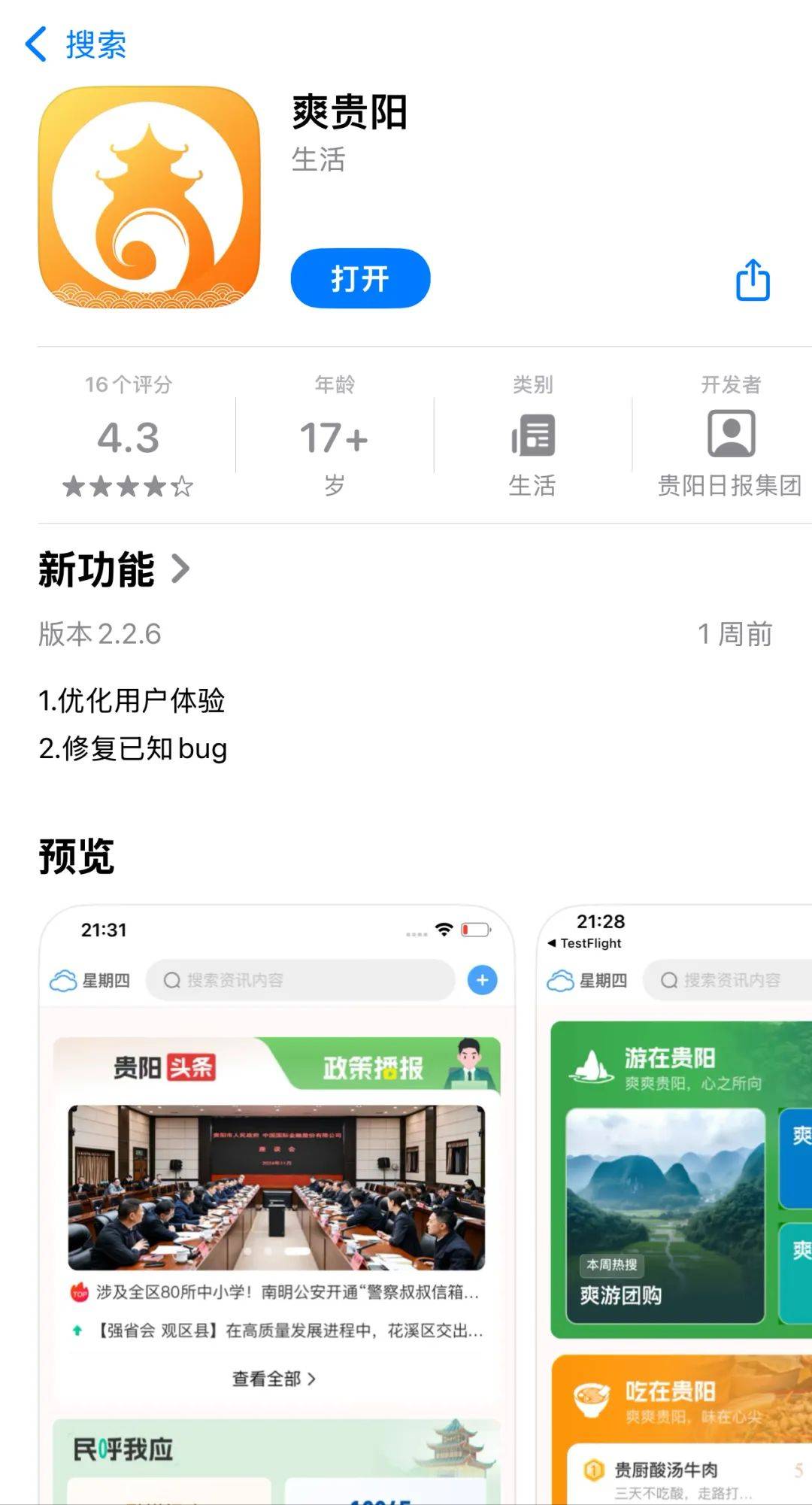Share the 爽贵阳 app page
Screen dimensions: 812x1505
(752, 281)
